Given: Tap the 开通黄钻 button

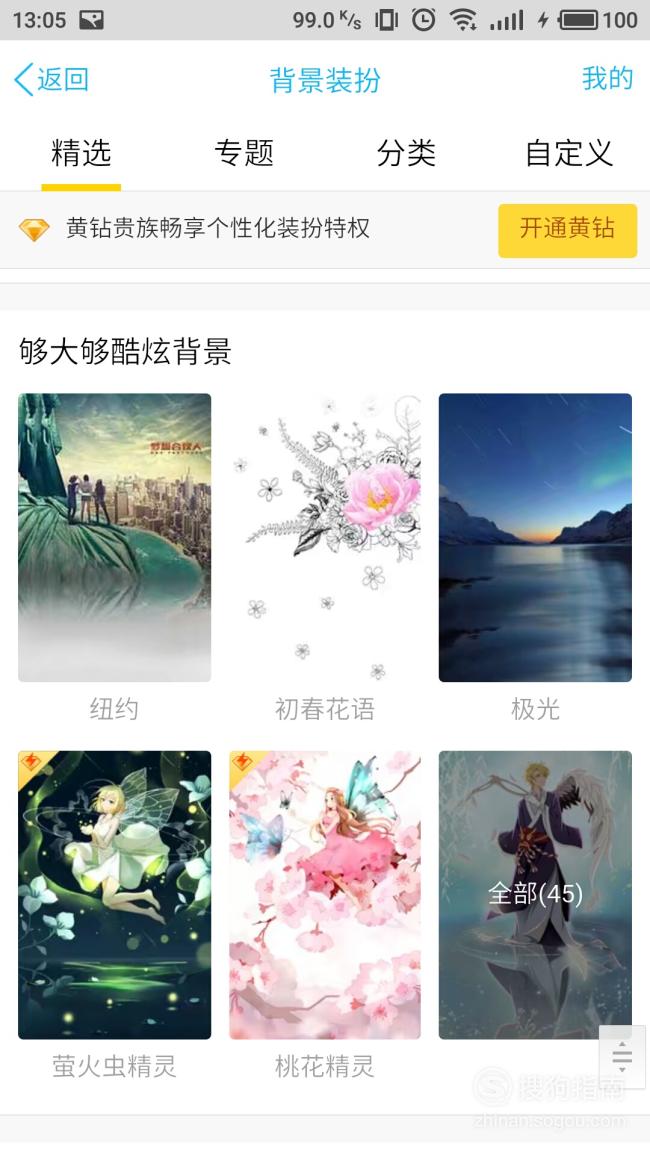Looking at the screenshot, I should point(567,231).
